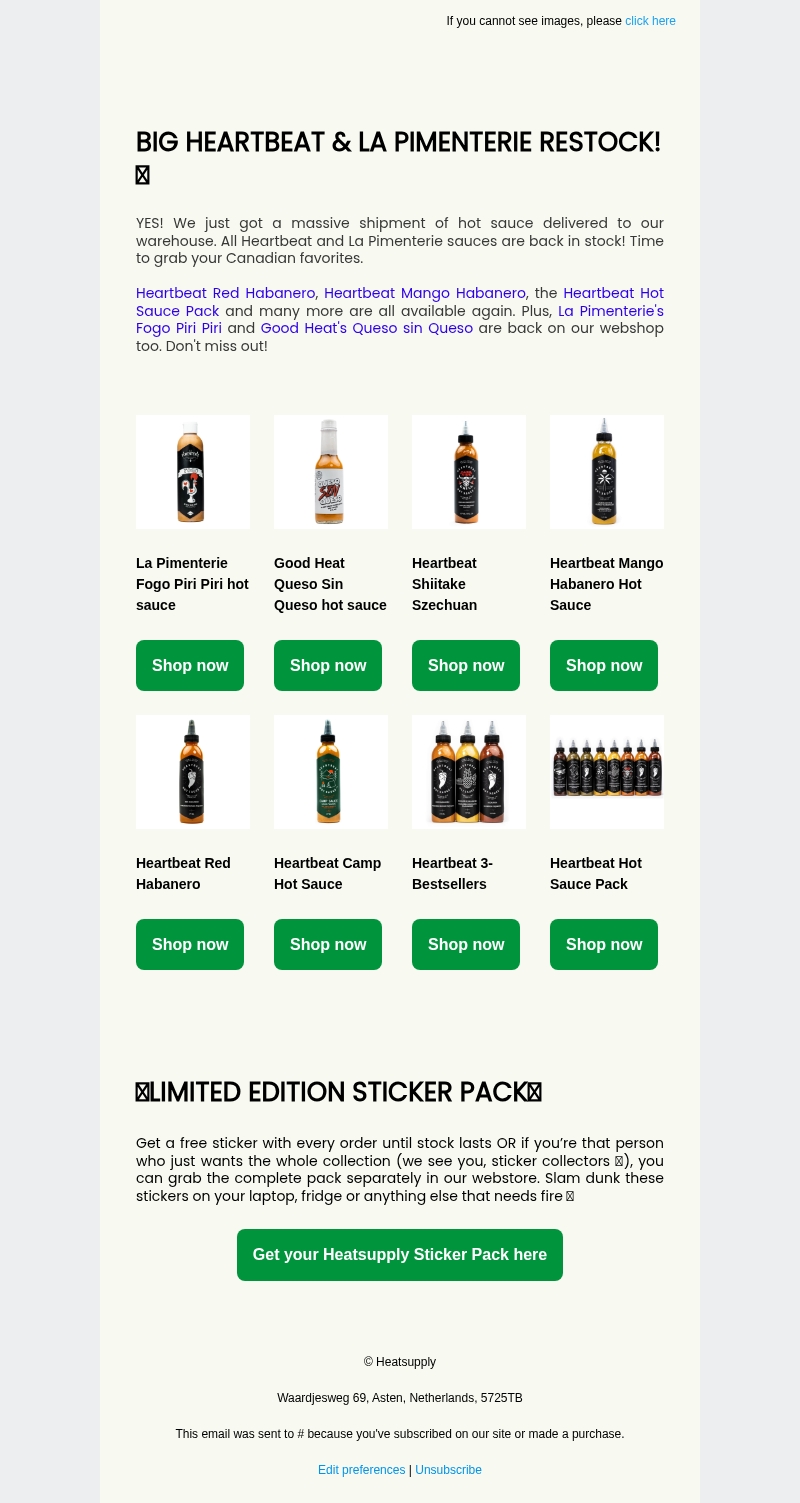The height and width of the screenshot is (1503, 800).
Task: Tap the 'click here' link for images
Action: click(x=650, y=21)
